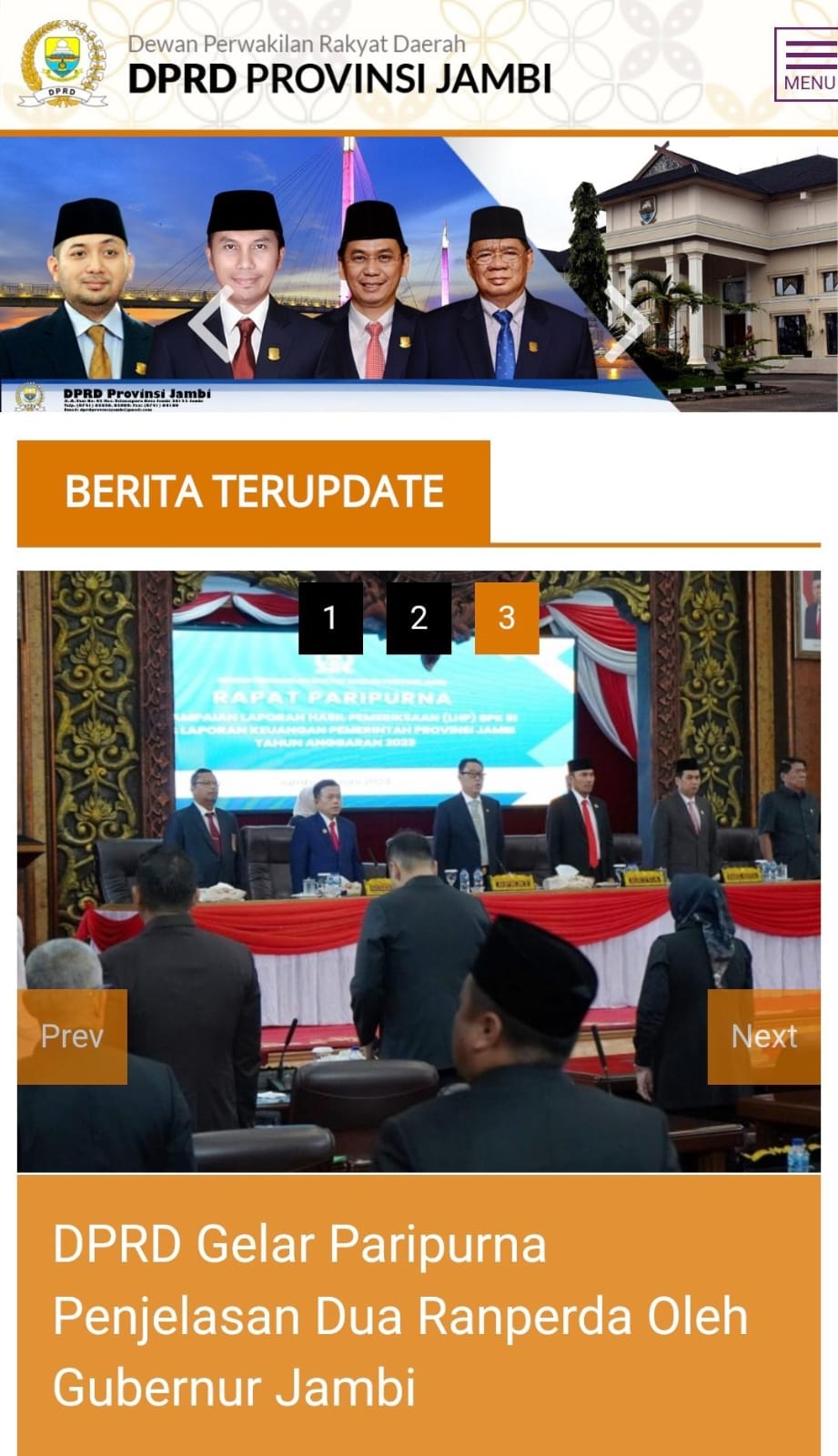Open the Rapat Paripurna news photo

pos(419,871)
